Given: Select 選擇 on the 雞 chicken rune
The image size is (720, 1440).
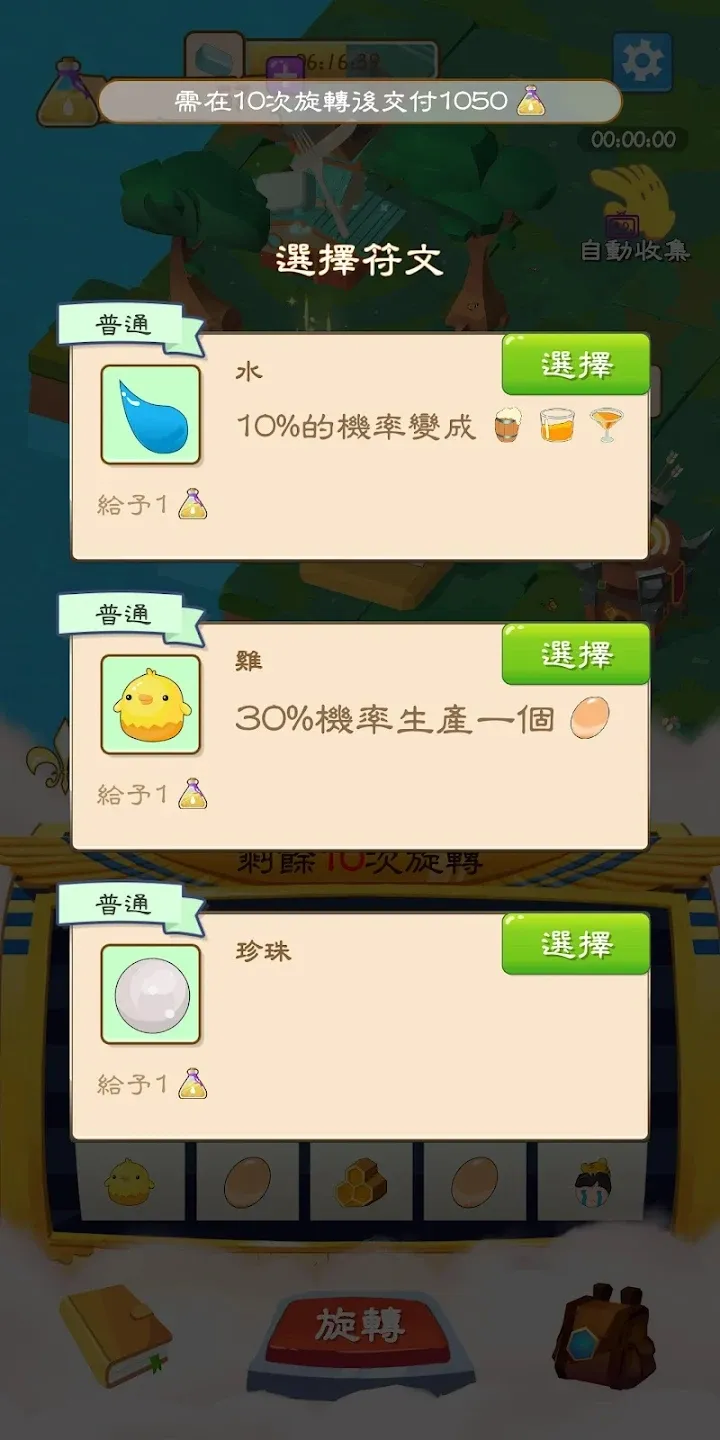Looking at the screenshot, I should 575,653.
